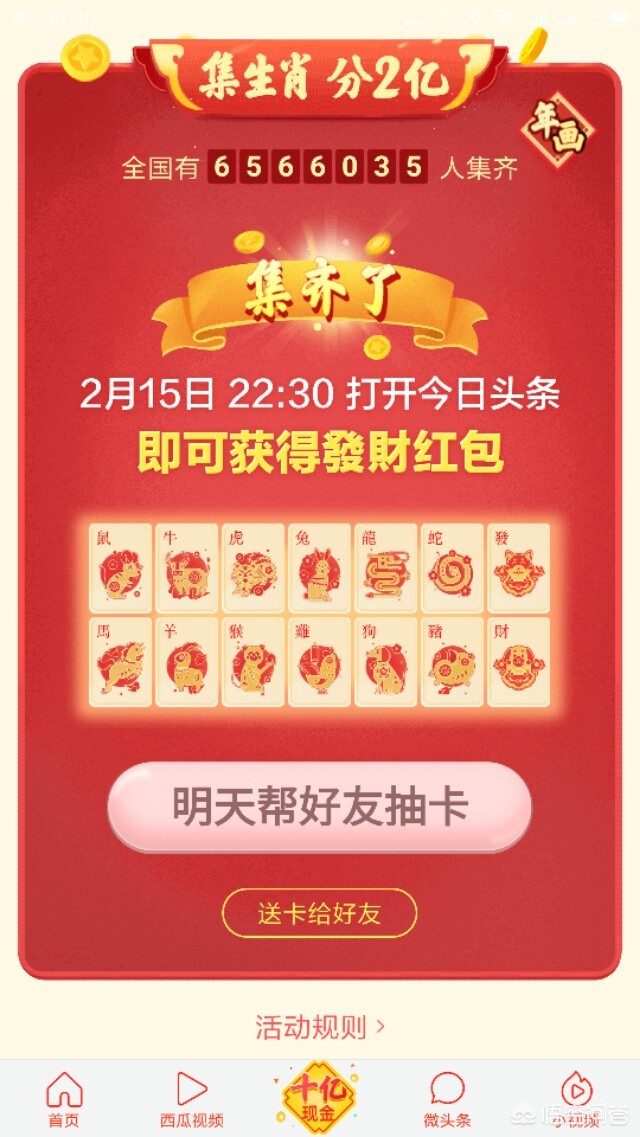Open the 小视频 tab
The image size is (640, 1137).
point(576,1098)
